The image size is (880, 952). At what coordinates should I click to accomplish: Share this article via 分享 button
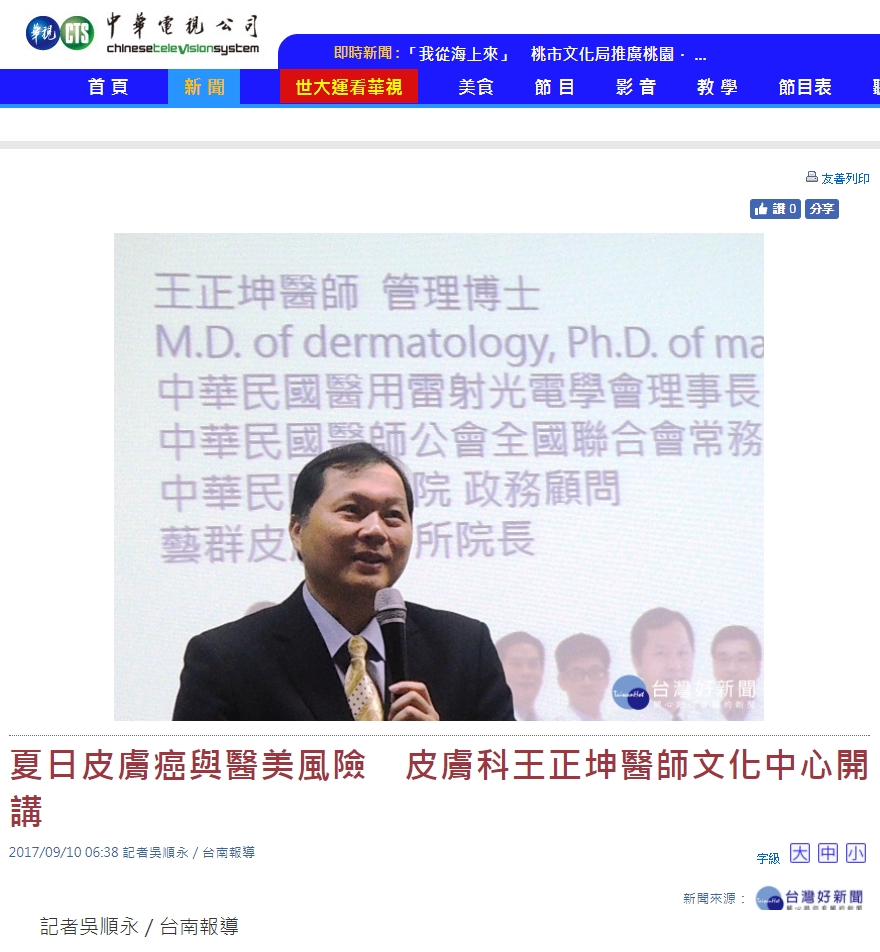click(x=822, y=209)
